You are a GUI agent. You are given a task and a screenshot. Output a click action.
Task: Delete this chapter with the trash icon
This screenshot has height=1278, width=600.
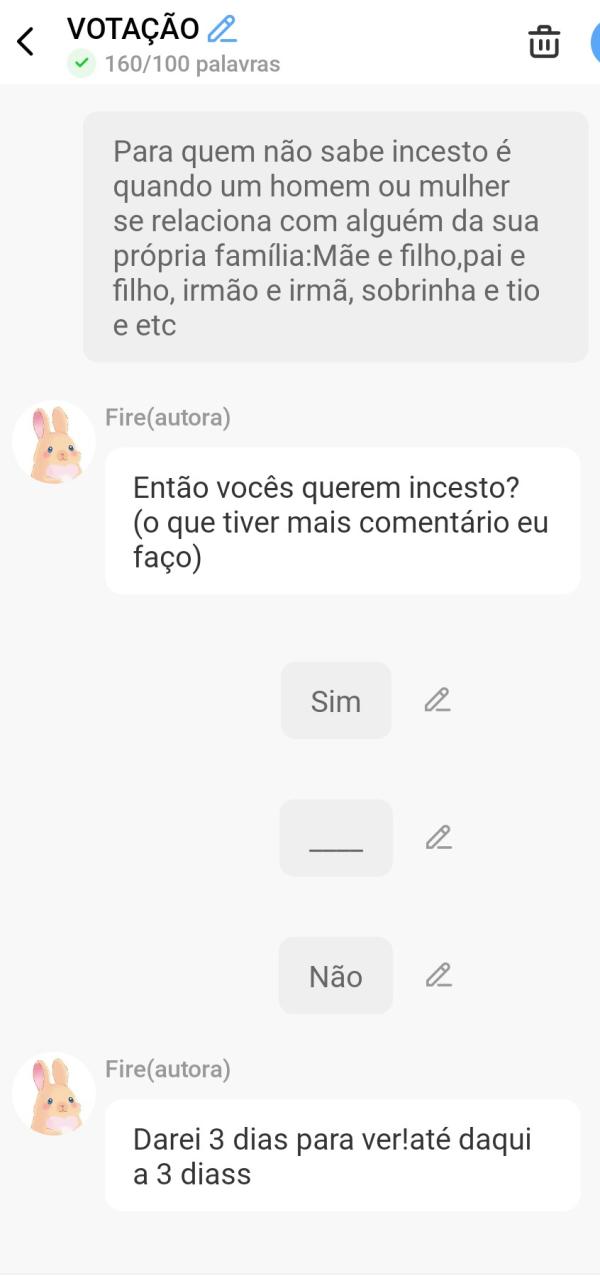point(544,43)
